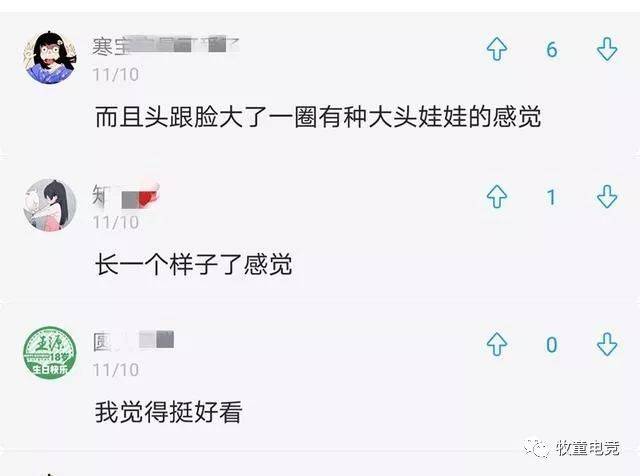Downvote the comment 长一个样子了感觉

point(607,198)
